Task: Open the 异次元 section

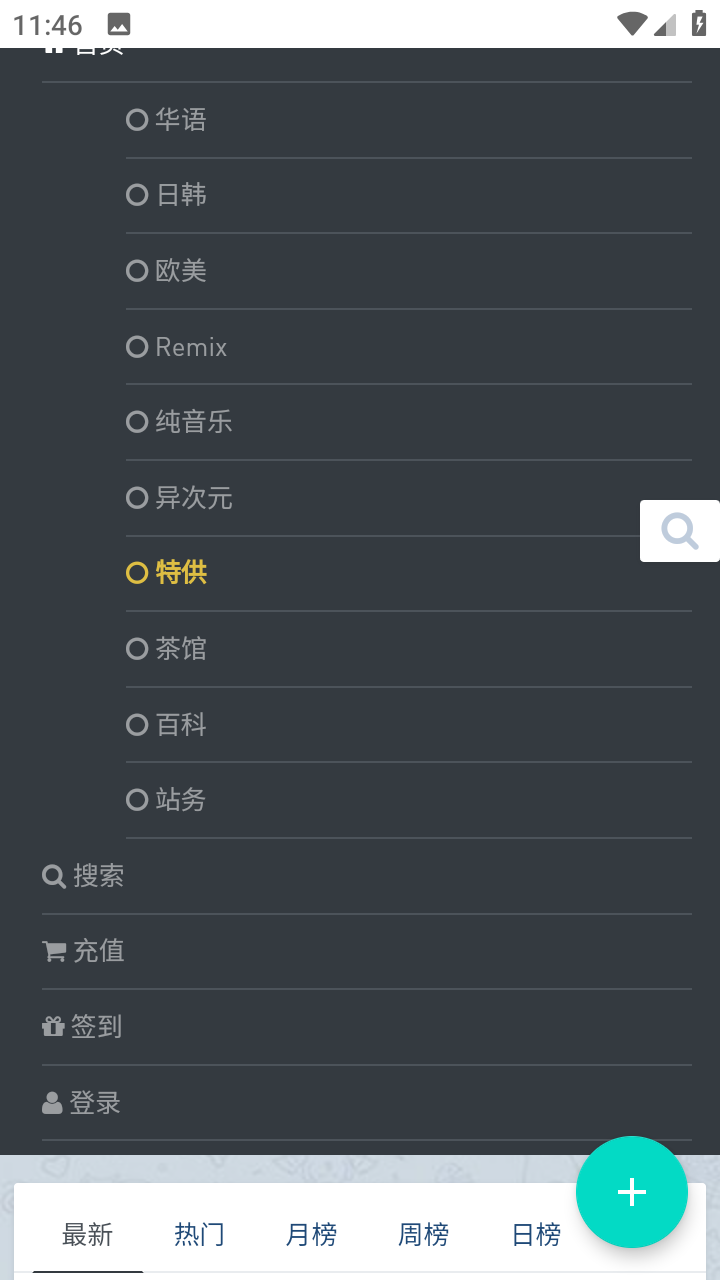Action: (408, 498)
